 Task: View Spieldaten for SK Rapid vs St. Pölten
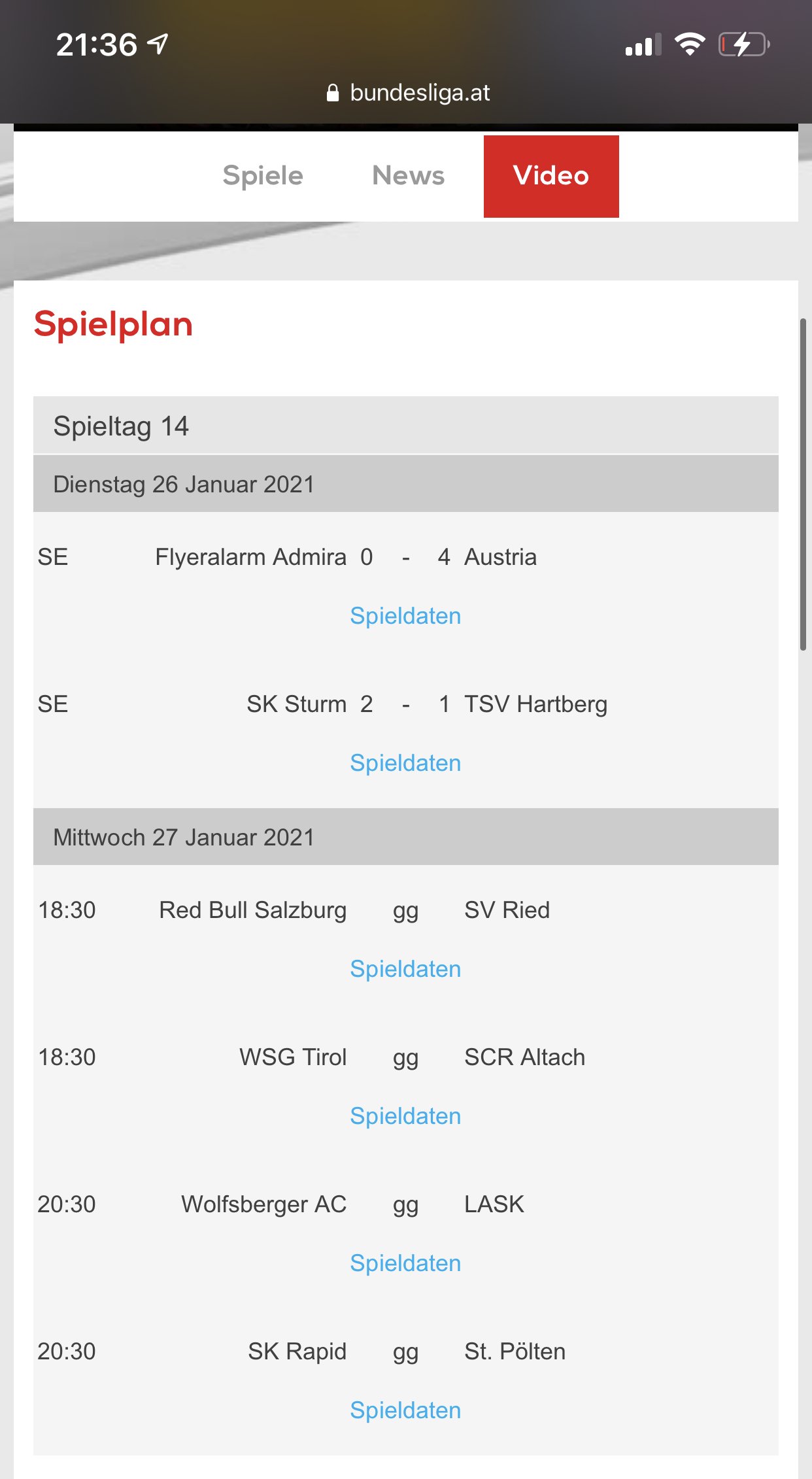[x=405, y=1410]
